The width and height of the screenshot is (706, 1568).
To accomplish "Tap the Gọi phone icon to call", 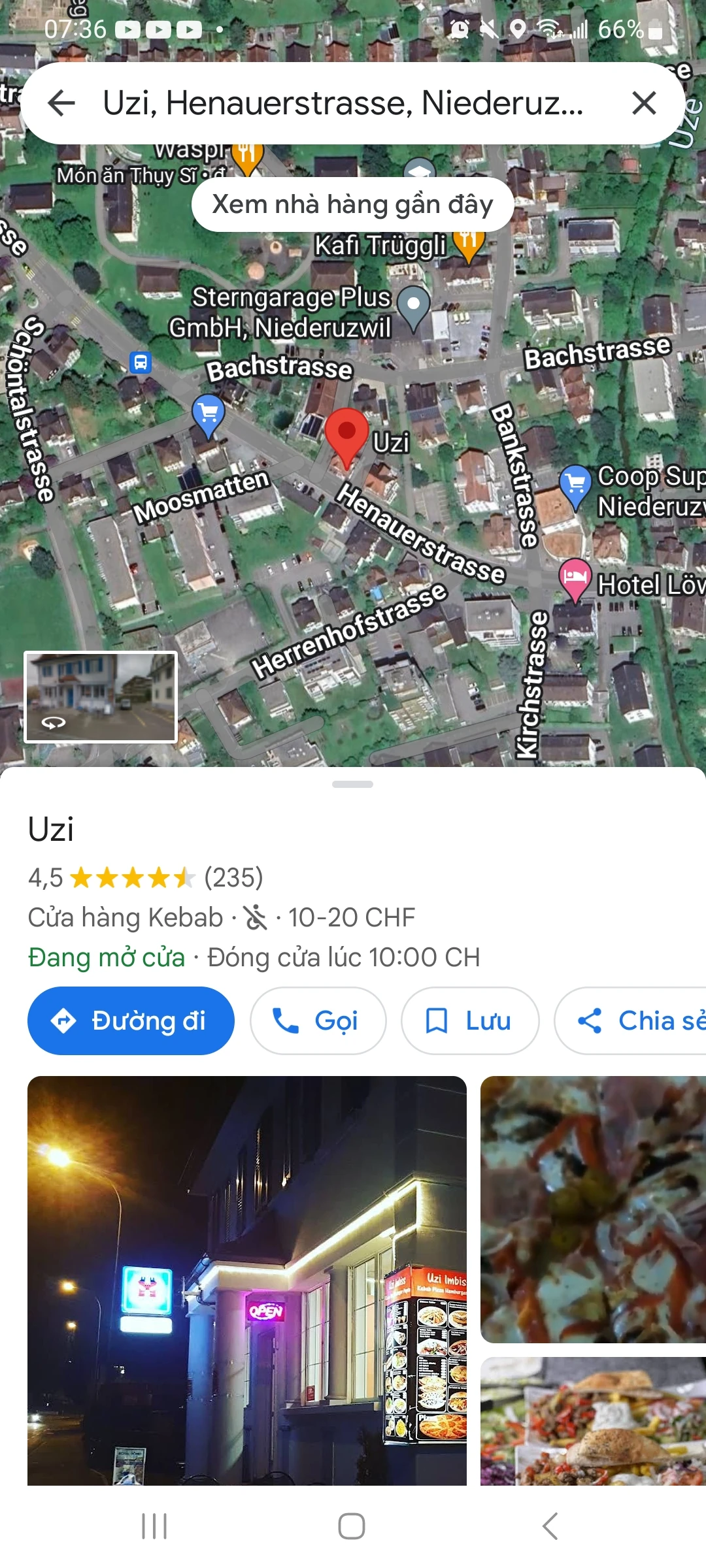I will coord(318,1020).
